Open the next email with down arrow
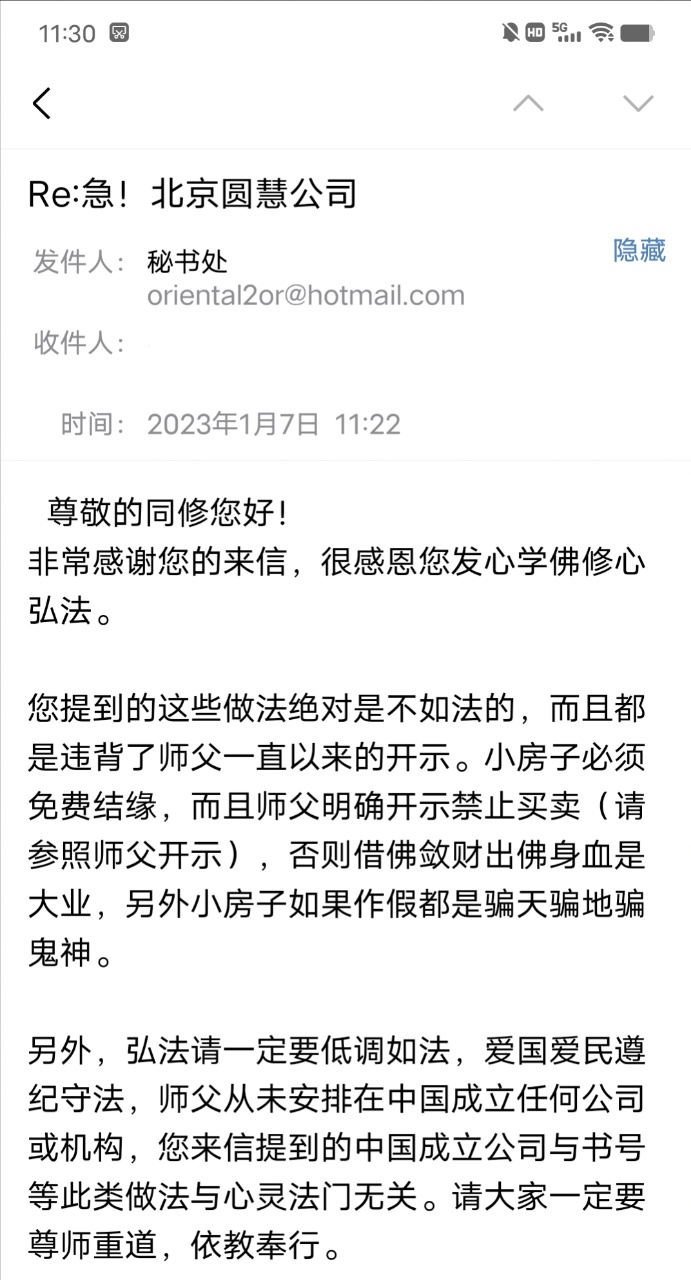 coord(637,103)
